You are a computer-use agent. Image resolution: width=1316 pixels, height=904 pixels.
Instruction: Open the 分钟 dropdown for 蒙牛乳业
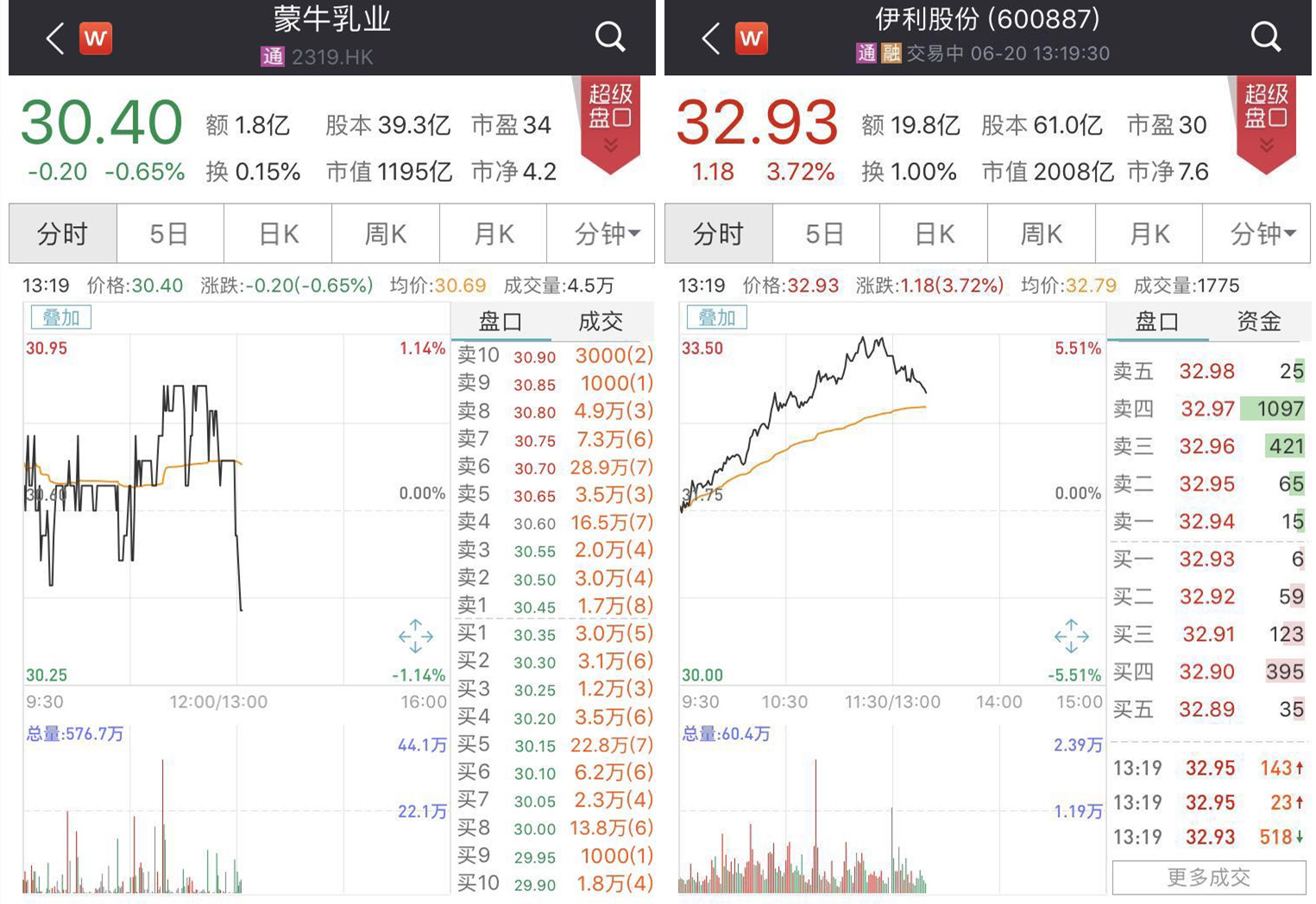click(607, 234)
